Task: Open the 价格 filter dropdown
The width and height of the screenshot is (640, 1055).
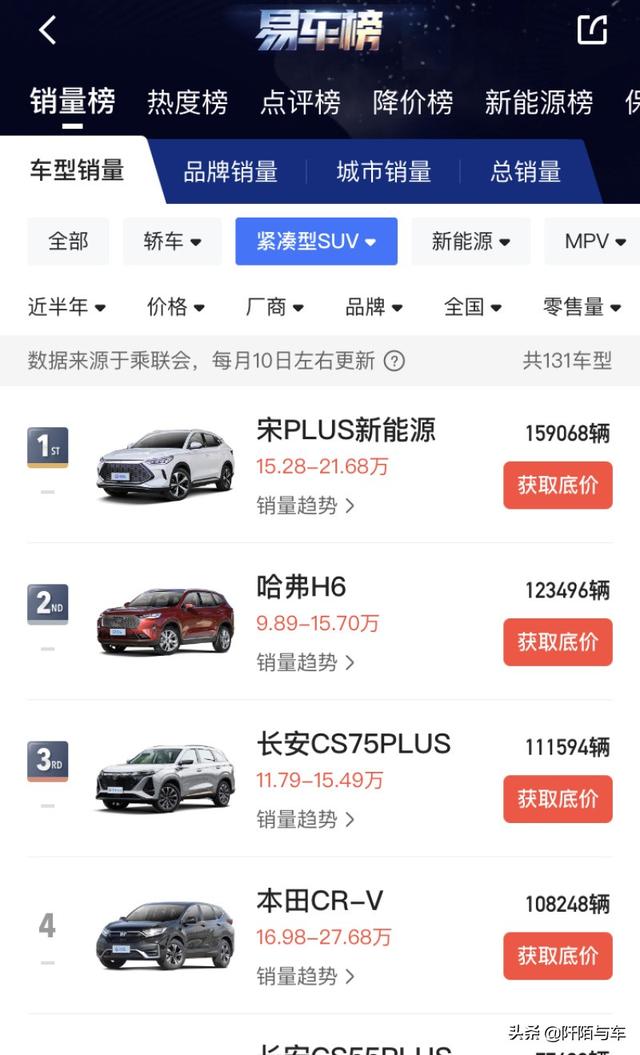Action: pyautogui.click(x=176, y=307)
